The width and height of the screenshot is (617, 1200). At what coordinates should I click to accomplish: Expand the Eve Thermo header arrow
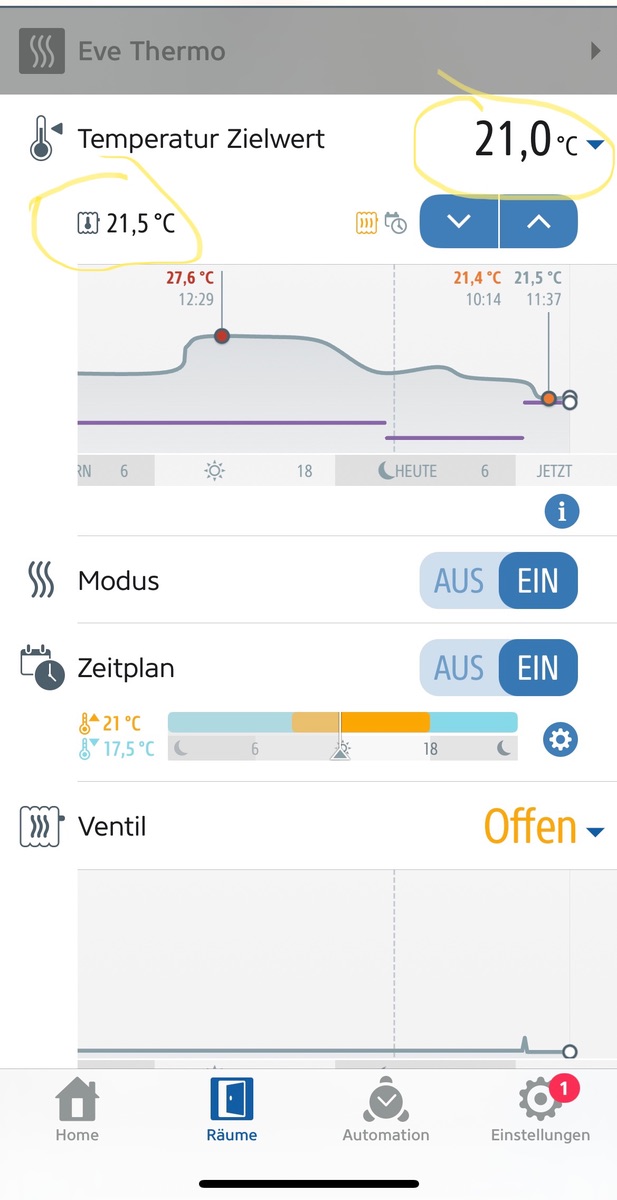pyautogui.click(x=595, y=51)
